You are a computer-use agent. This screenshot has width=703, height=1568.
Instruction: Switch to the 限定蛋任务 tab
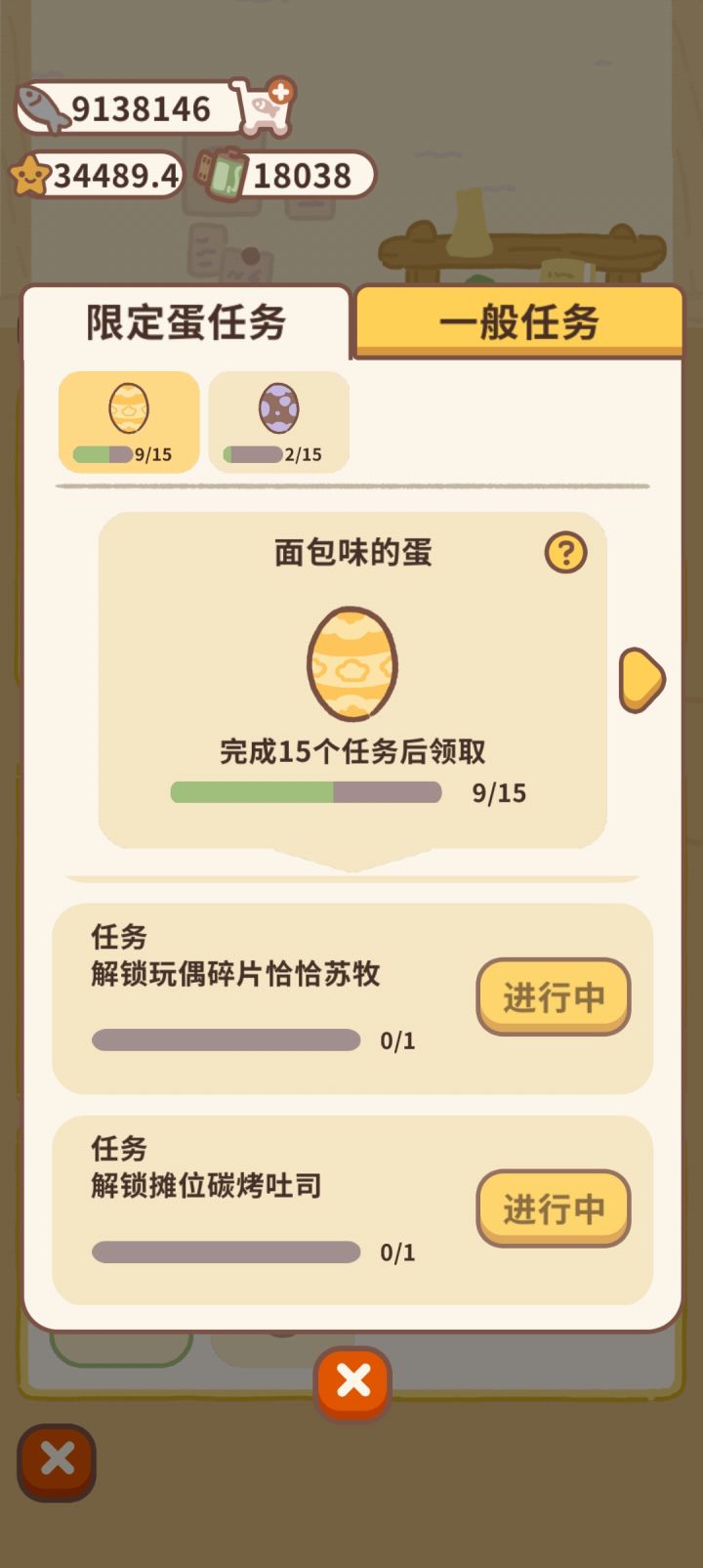pos(186,322)
